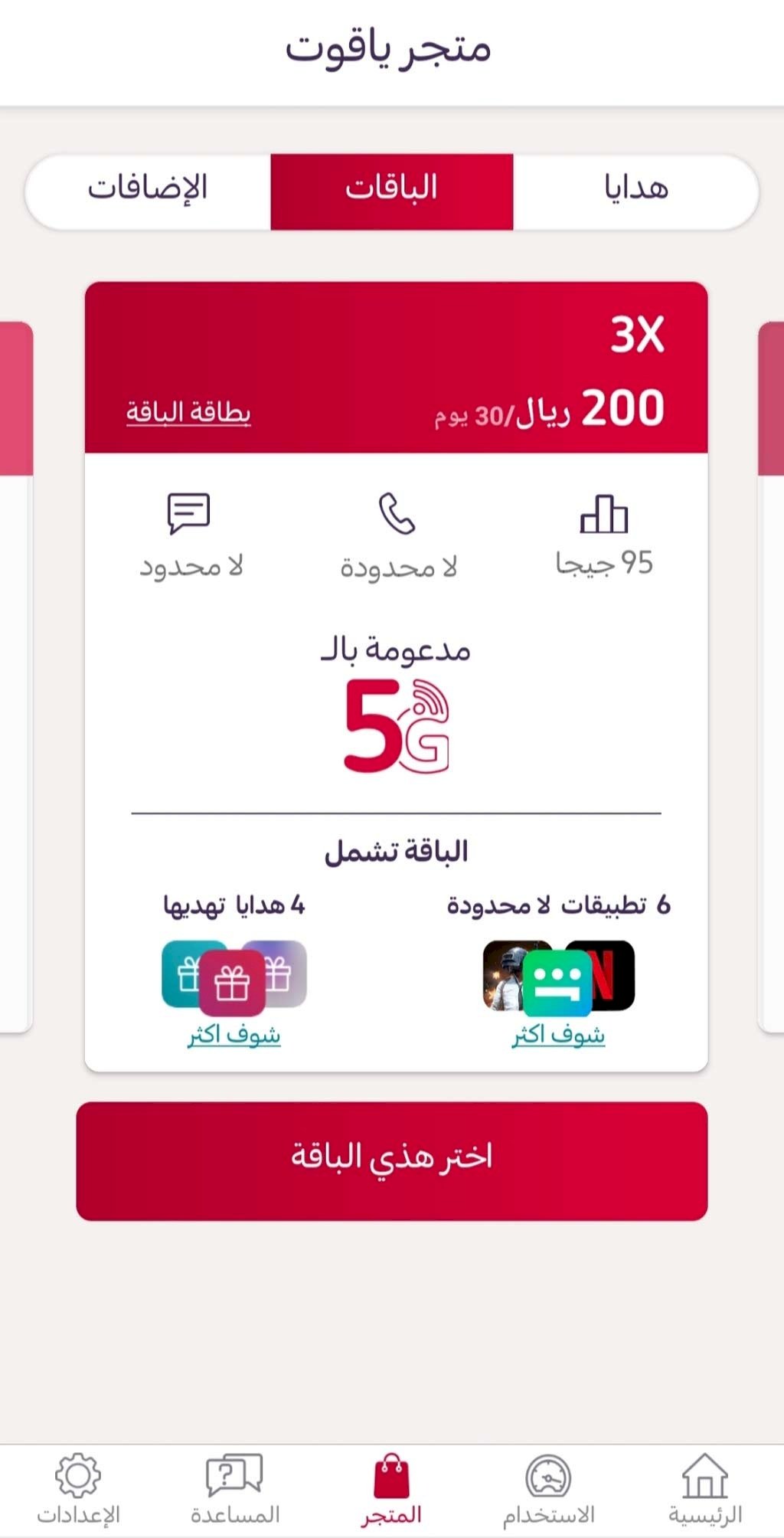
Task: Open the الإضافات tab
Action: point(148,190)
